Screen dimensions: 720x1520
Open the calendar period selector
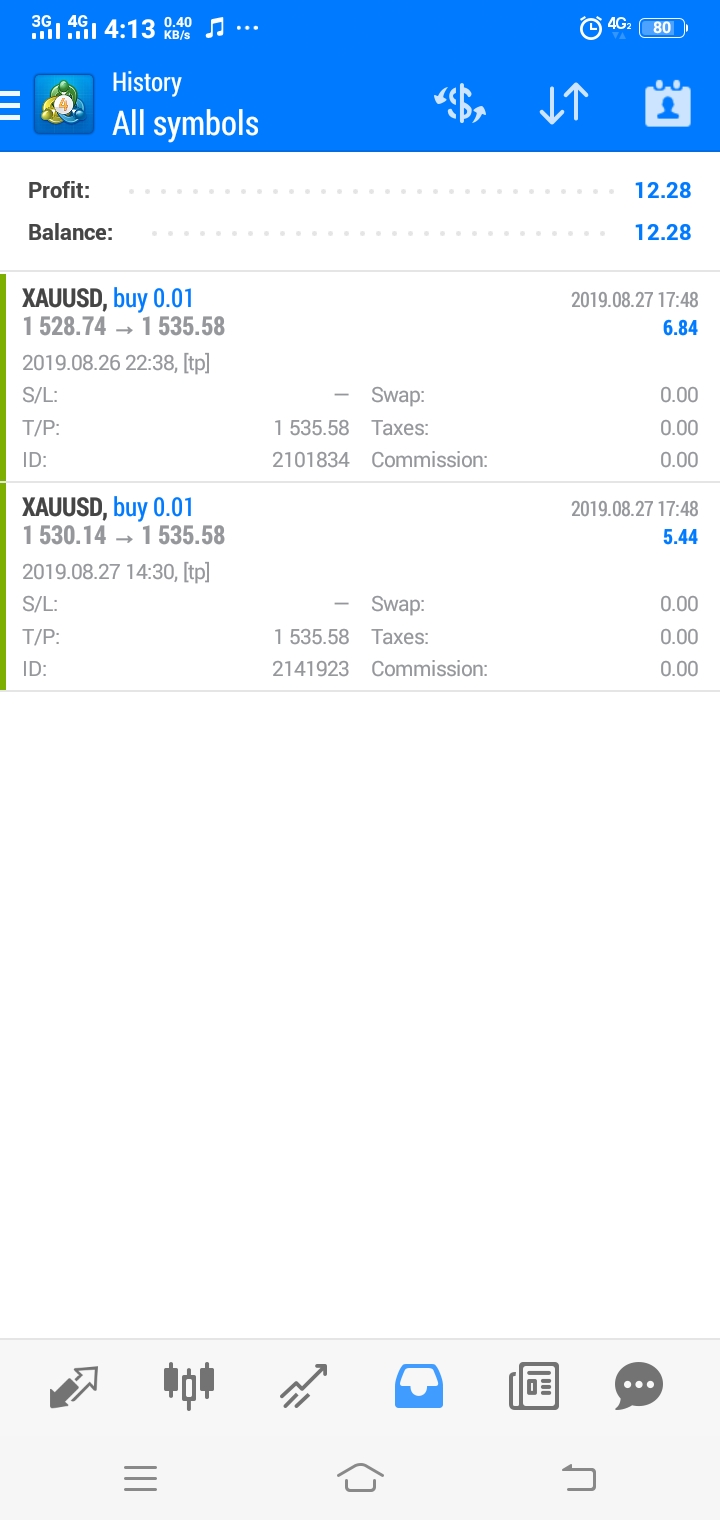(668, 104)
